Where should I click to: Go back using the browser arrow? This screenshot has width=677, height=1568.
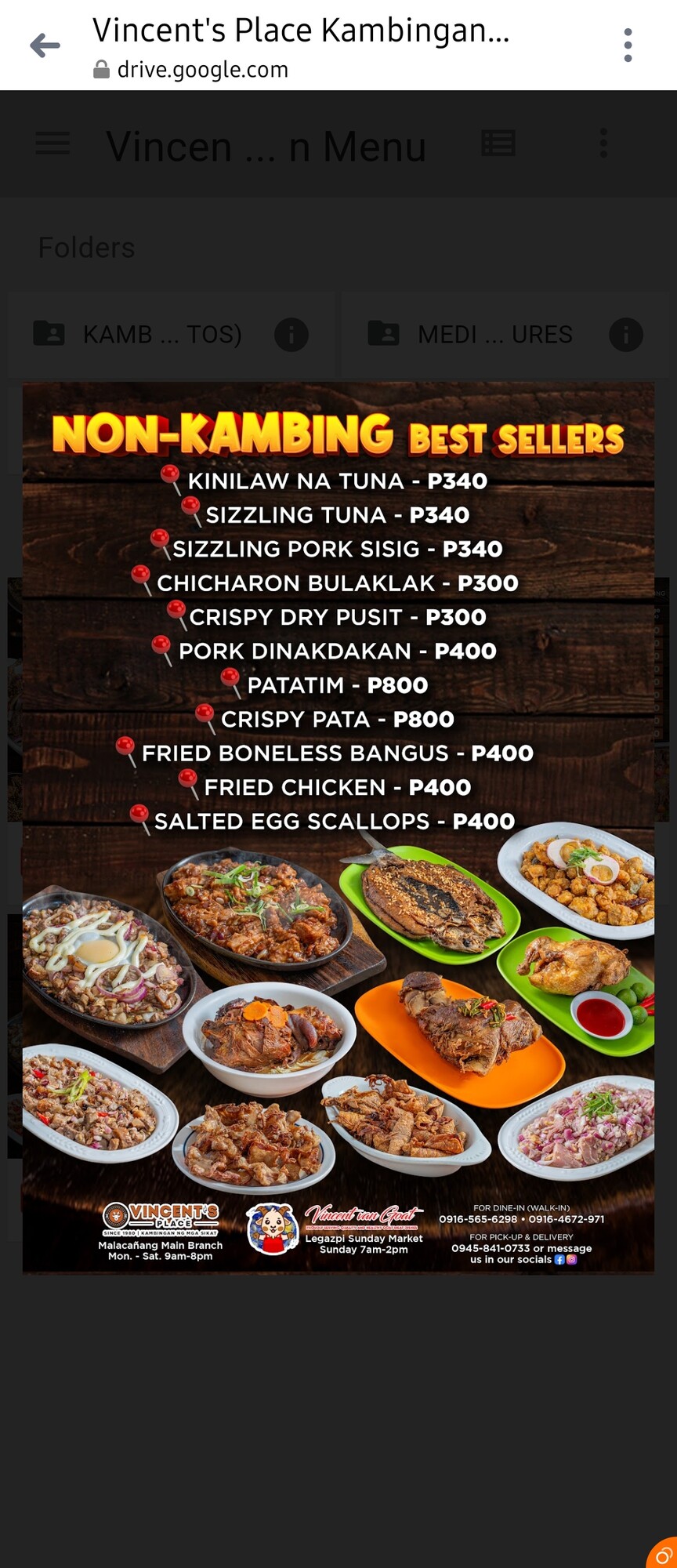45,46
